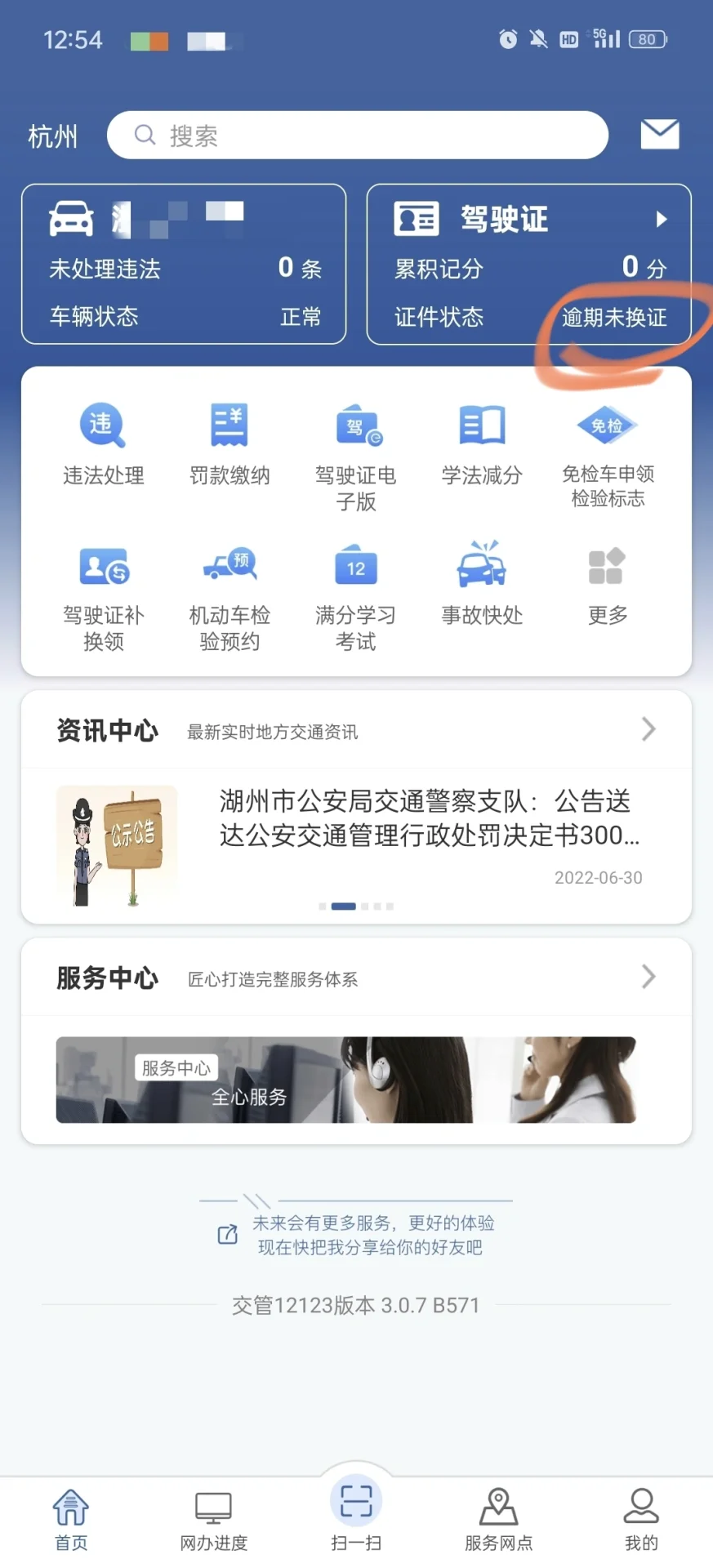Tap the 搜索 search box
The width and height of the screenshot is (713, 1568).
click(x=357, y=136)
